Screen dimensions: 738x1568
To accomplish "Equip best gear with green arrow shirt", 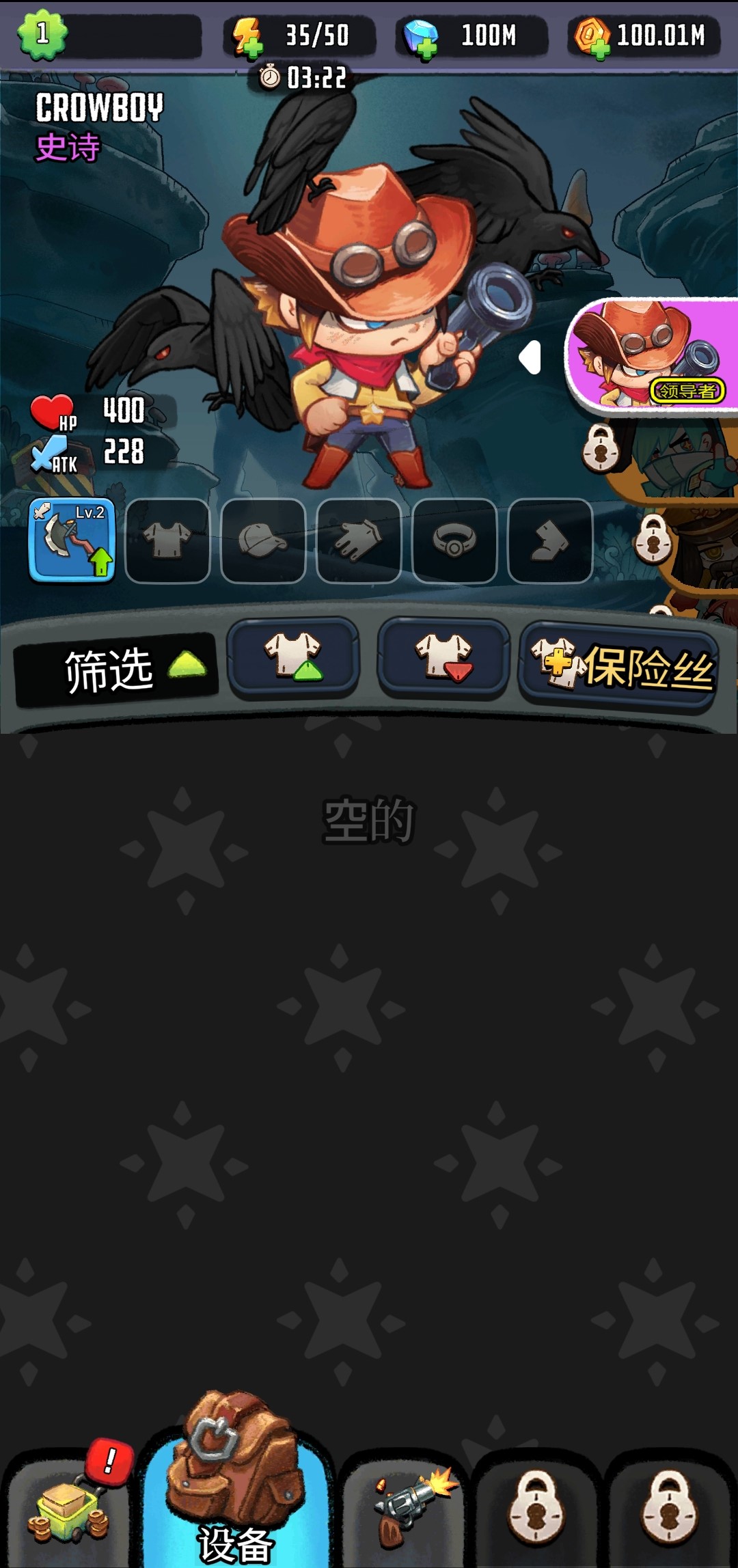I will pos(293,658).
